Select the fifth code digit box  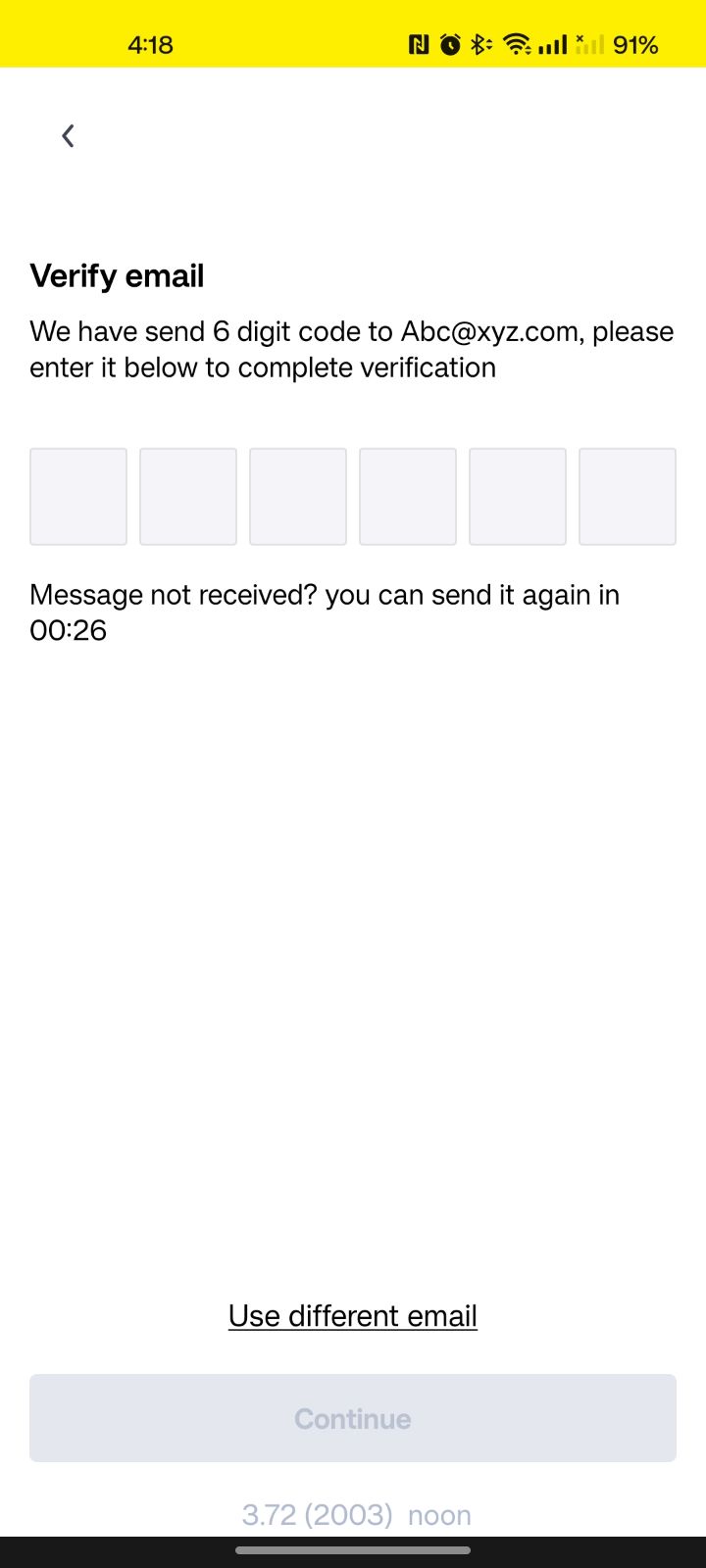[518, 497]
